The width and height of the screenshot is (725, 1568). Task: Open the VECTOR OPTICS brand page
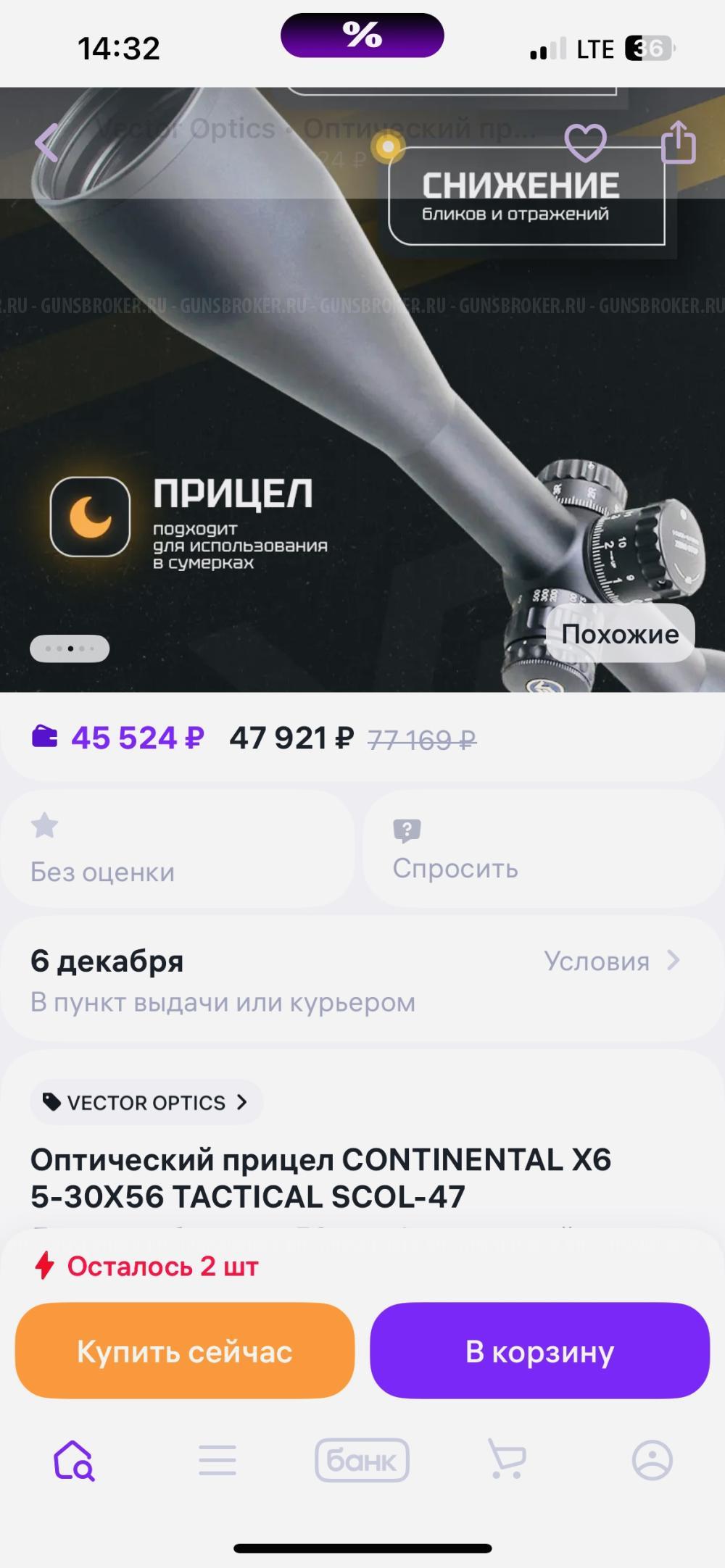(144, 1102)
